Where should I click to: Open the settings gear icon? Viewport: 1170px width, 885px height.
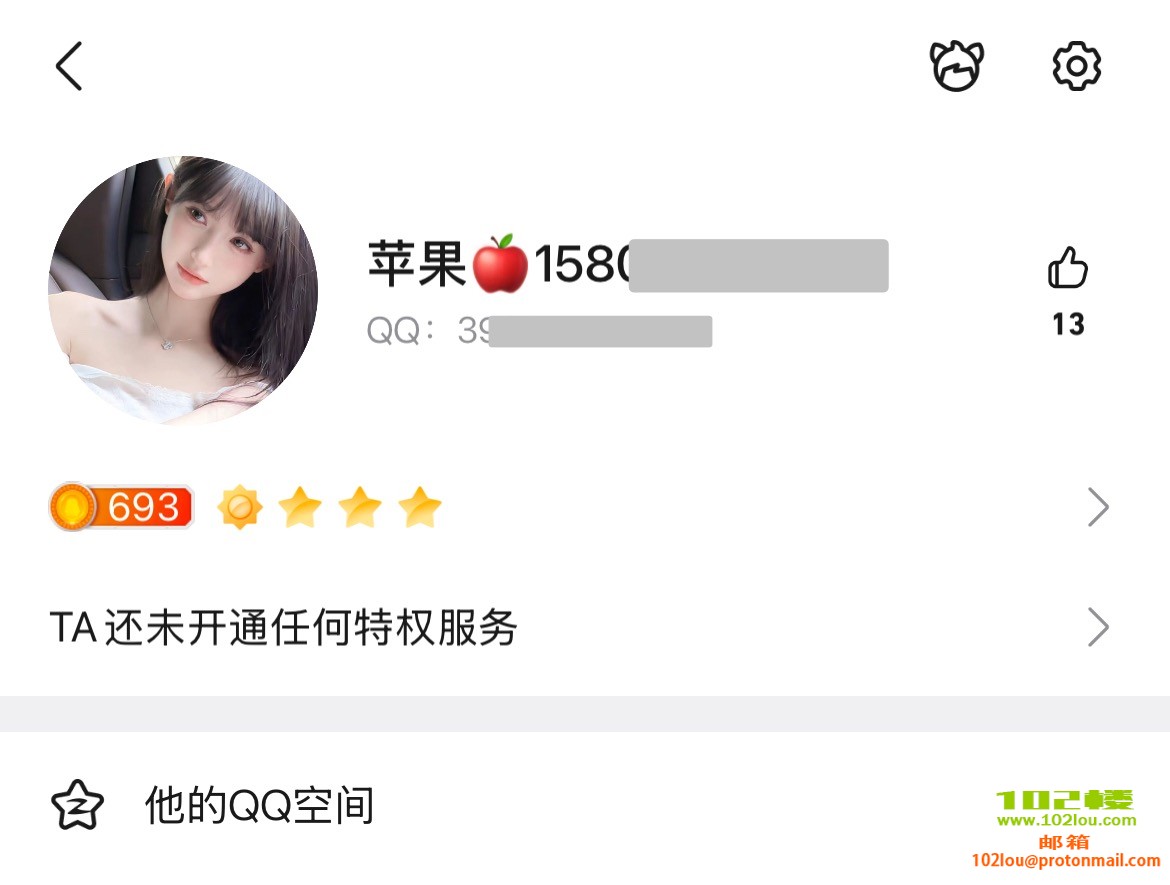(x=1077, y=66)
